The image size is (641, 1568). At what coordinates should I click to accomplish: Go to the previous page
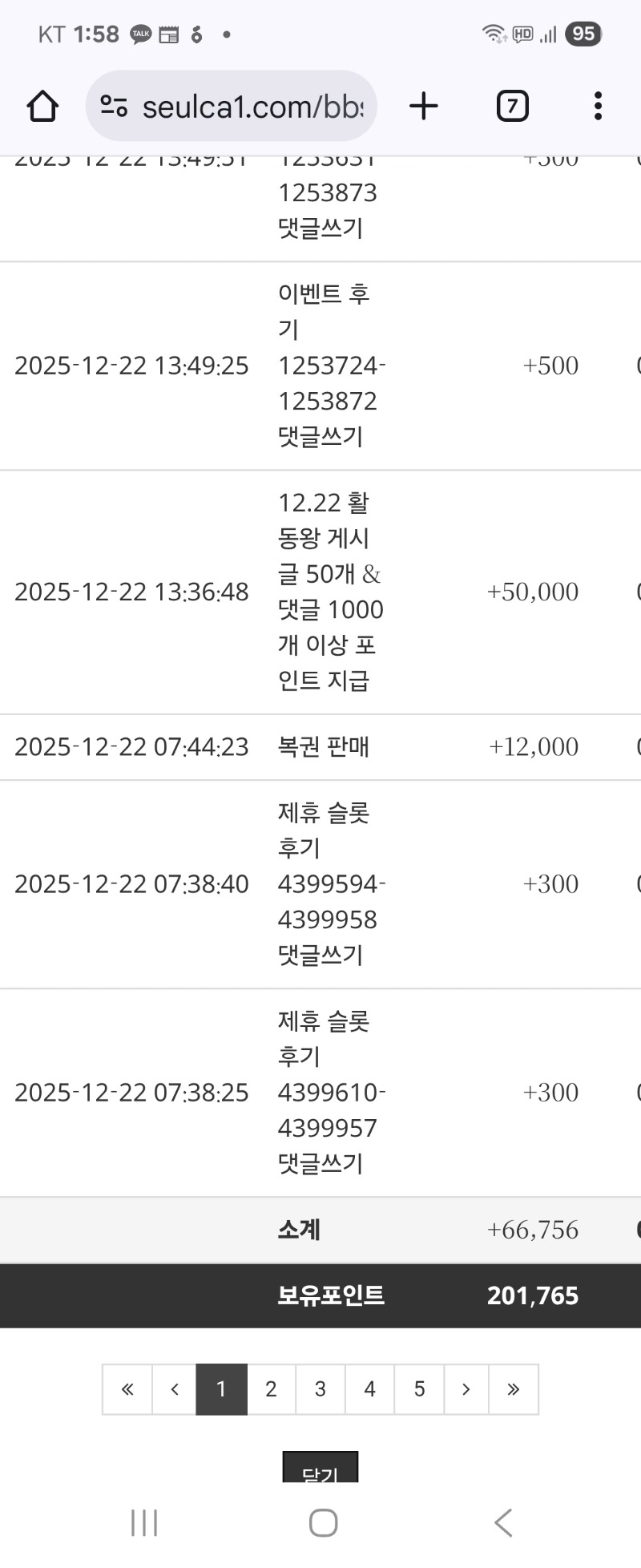(175, 1389)
